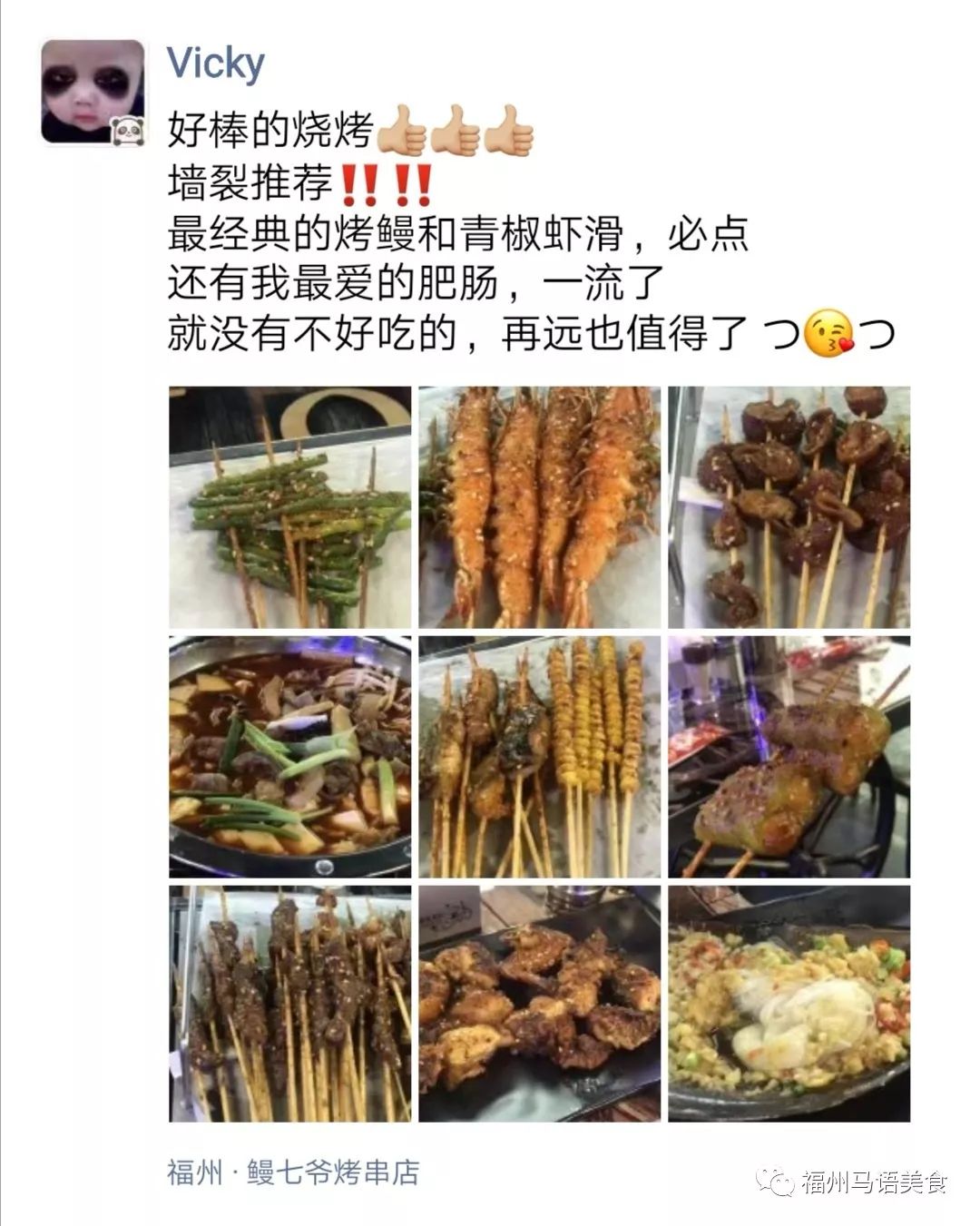Image resolution: width=980 pixels, height=1226 pixels.
Task: View the grilled eggplant on grill photo
Action: [789, 757]
